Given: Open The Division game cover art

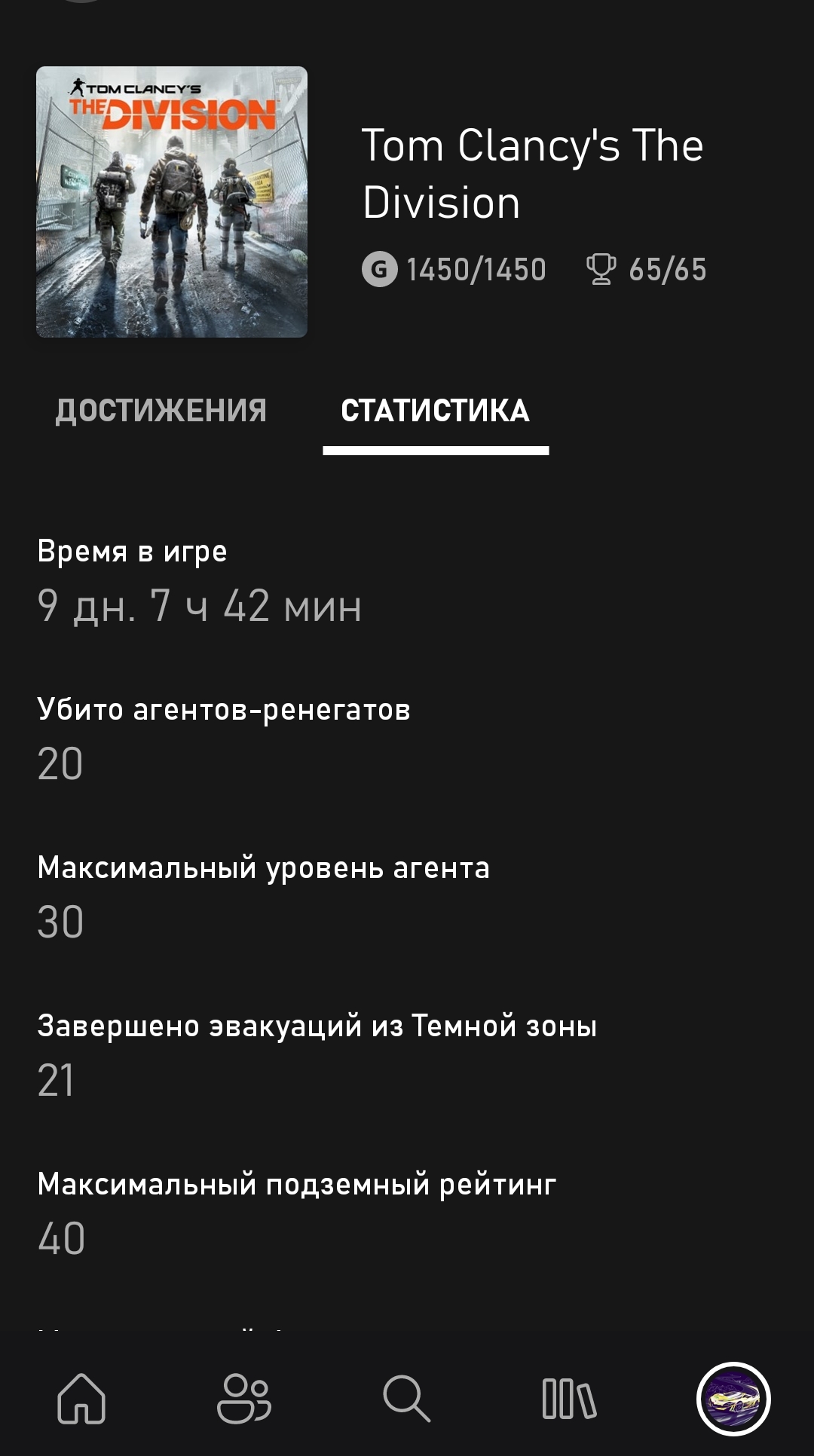Looking at the screenshot, I should tap(172, 202).
